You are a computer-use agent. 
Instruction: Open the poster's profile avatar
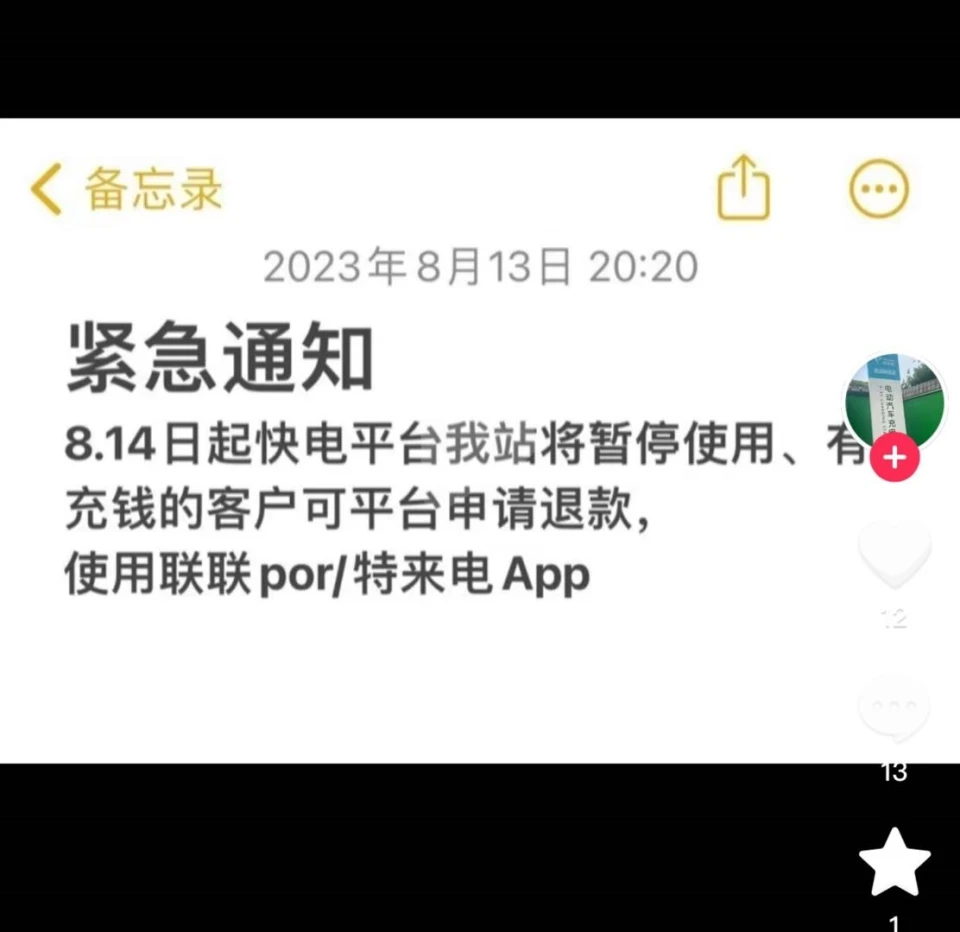click(x=895, y=402)
